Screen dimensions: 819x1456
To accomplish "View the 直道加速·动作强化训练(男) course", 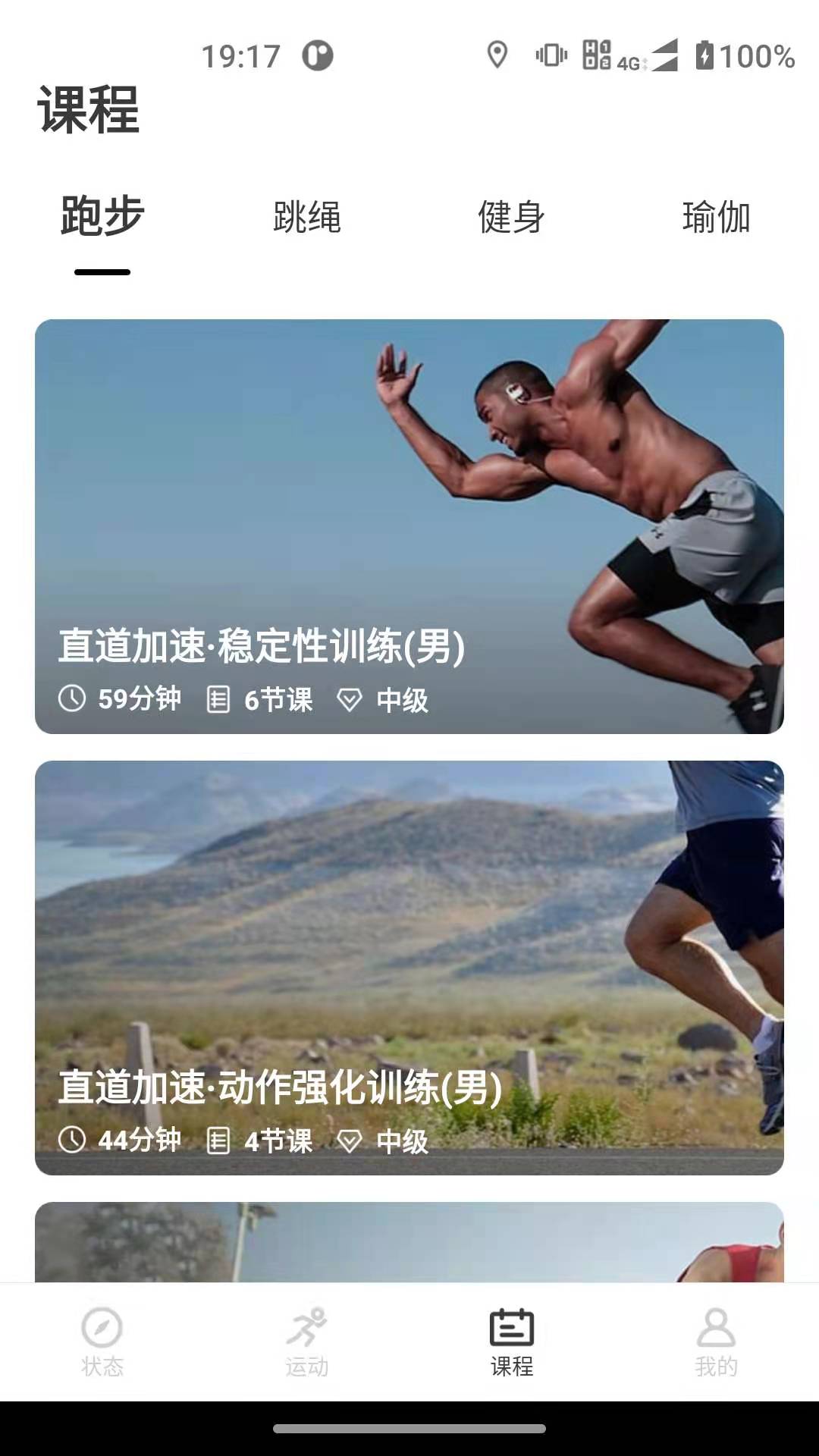I will point(409,968).
